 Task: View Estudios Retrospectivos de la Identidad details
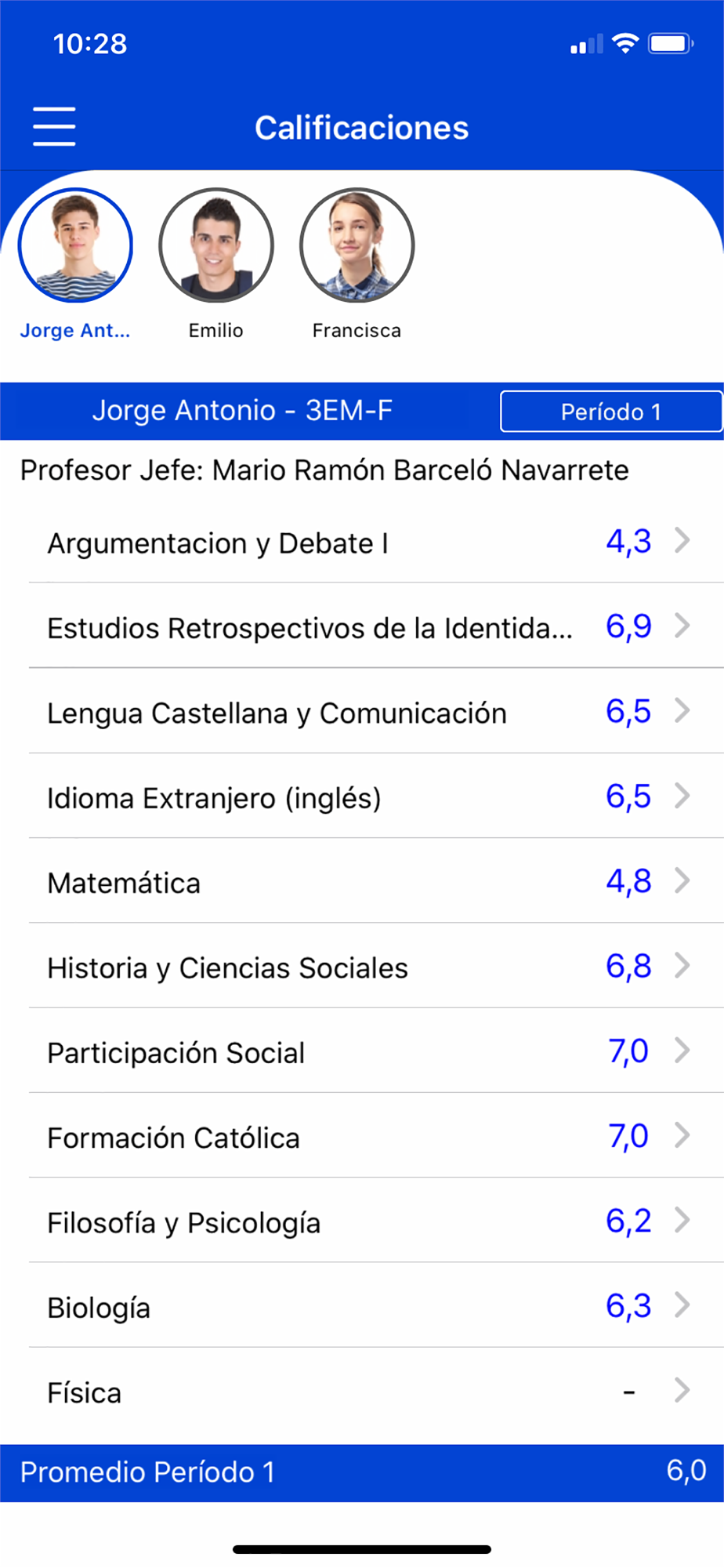click(x=368, y=627)
